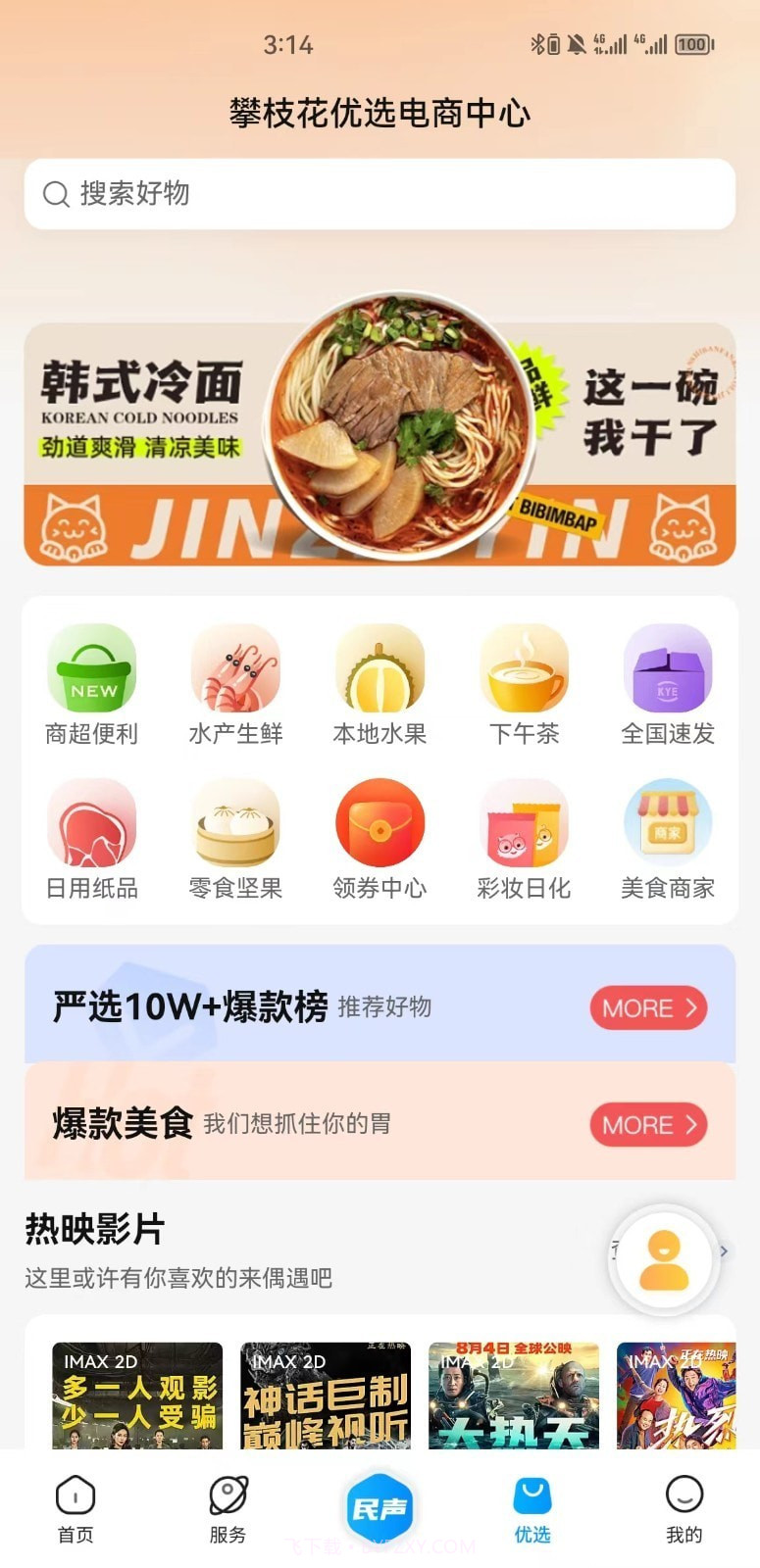Open the 商超便利 supermarket icon
This screenshot has width=760, height=1568.
click(93, 683)
